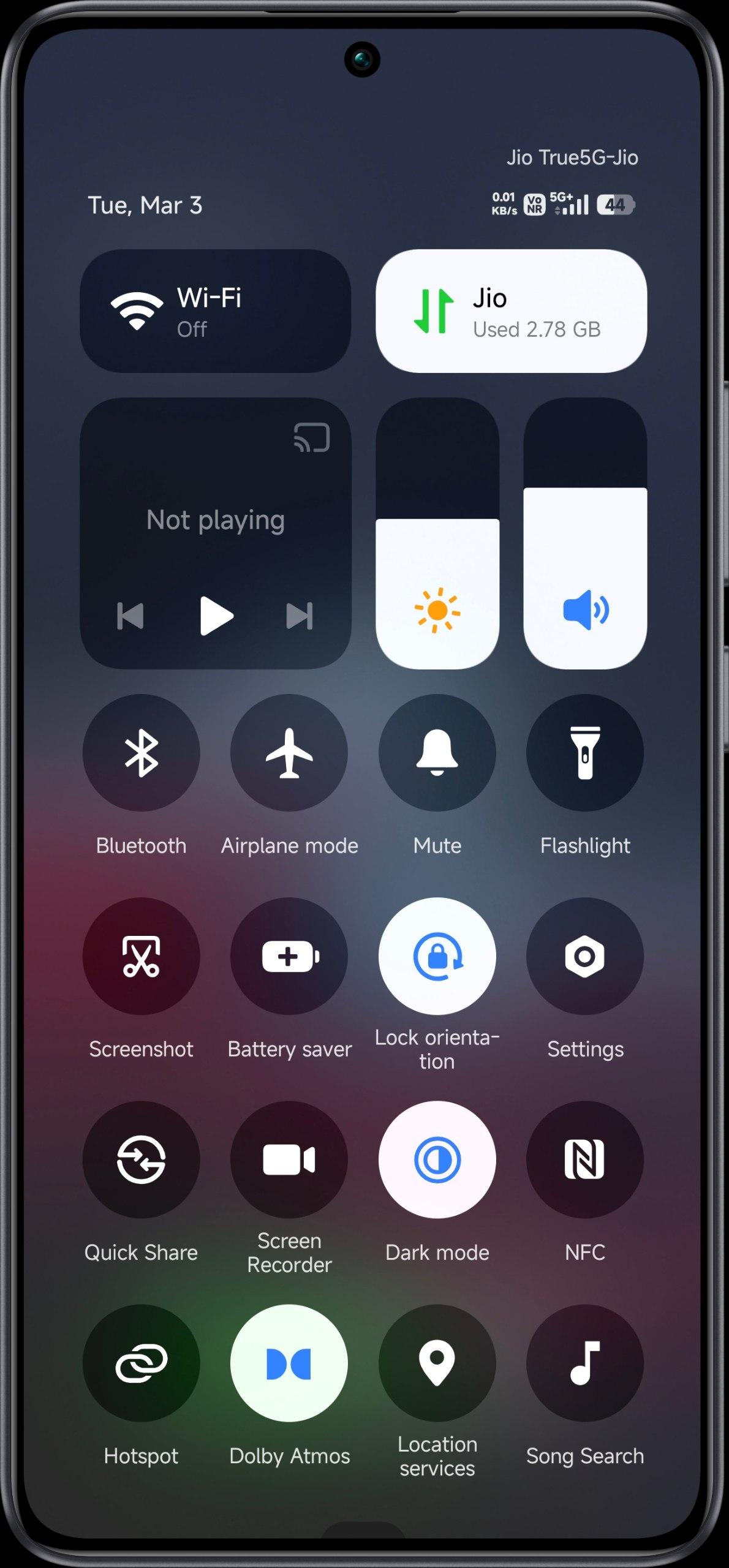Open the cast icon in the media player
Screen dimensions: 729x1568
click(312, 437)
